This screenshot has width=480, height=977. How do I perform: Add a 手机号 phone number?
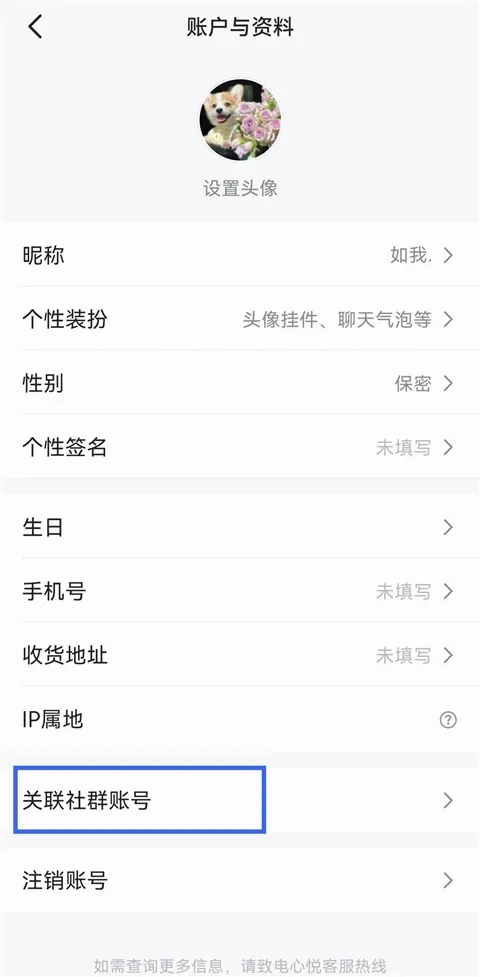(x=240, y=591)
